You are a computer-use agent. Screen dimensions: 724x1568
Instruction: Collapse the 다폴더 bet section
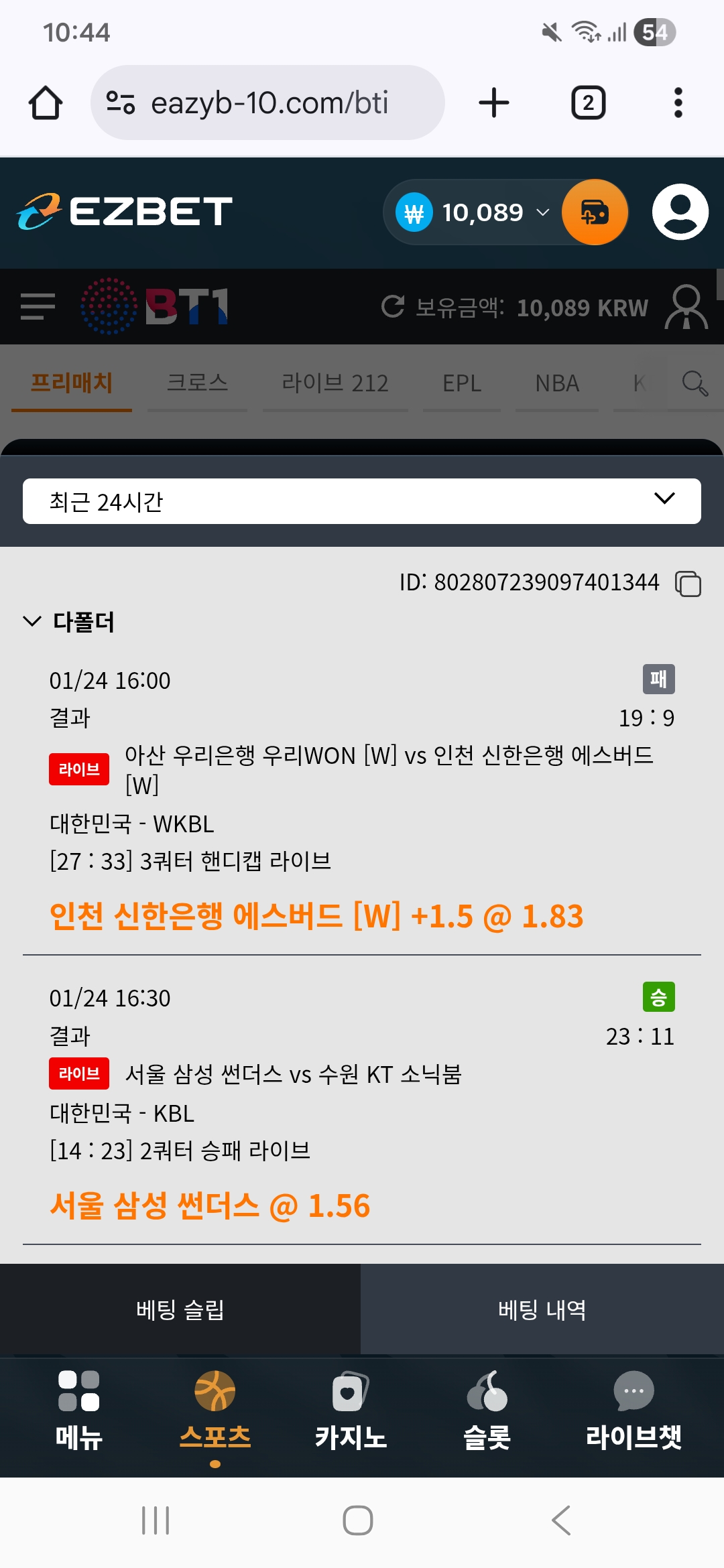32,621
